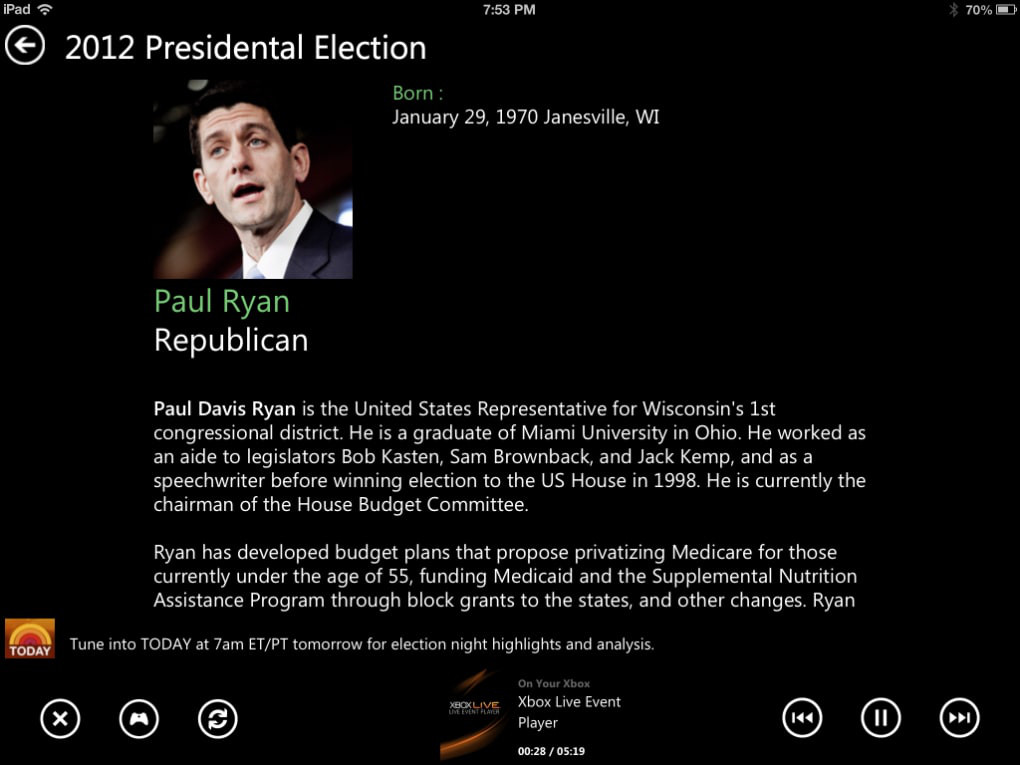Tap the X close icon
The height and width of the screenshot is (765, 1020).
pyautogui.click(x=60, y=718)
